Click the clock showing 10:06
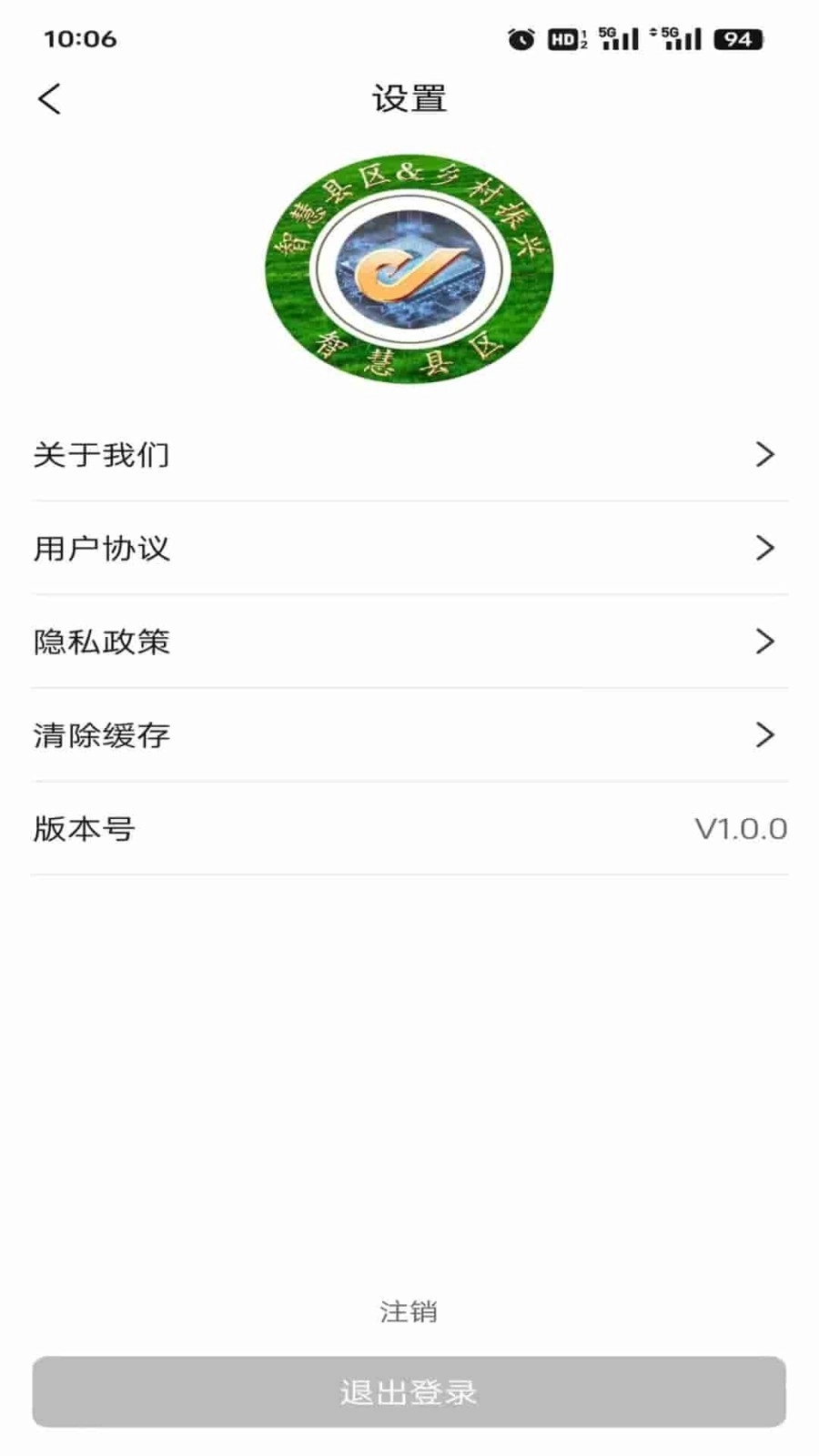This screenshot has width=819, height=1456. [x=81, y=38]
